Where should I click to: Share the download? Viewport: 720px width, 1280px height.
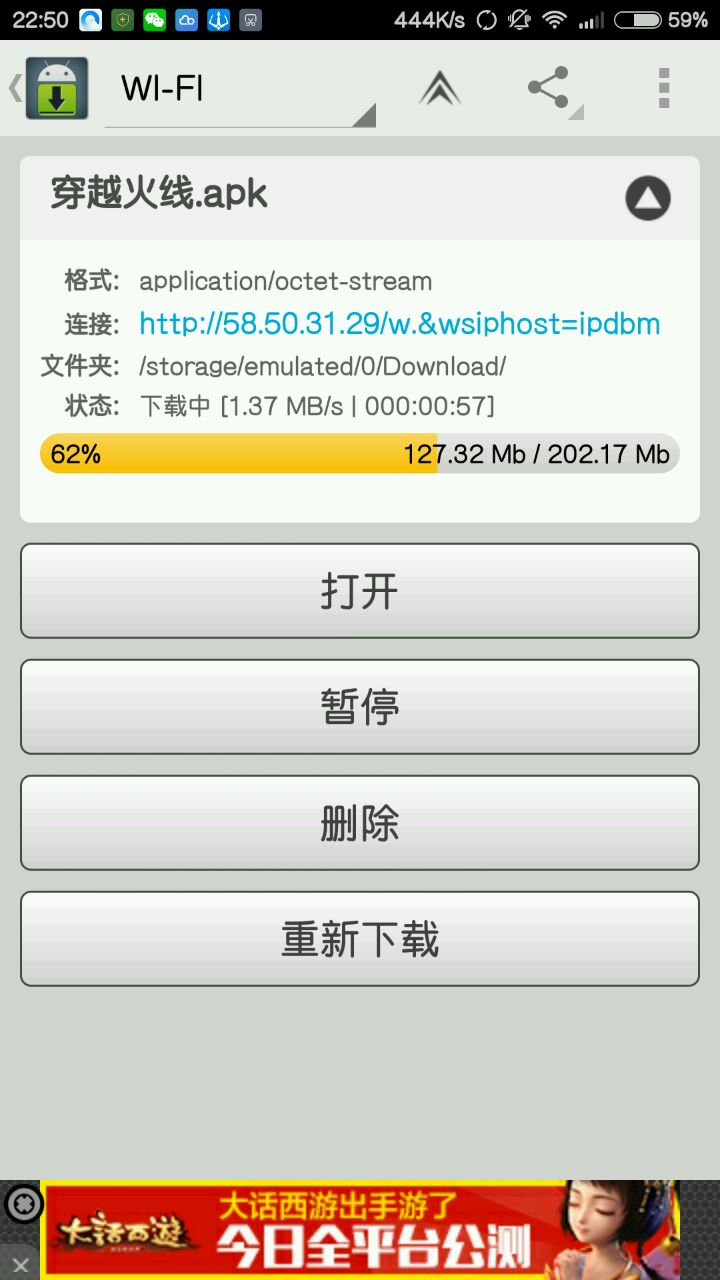pyautogui.click(x=549, y=89)
